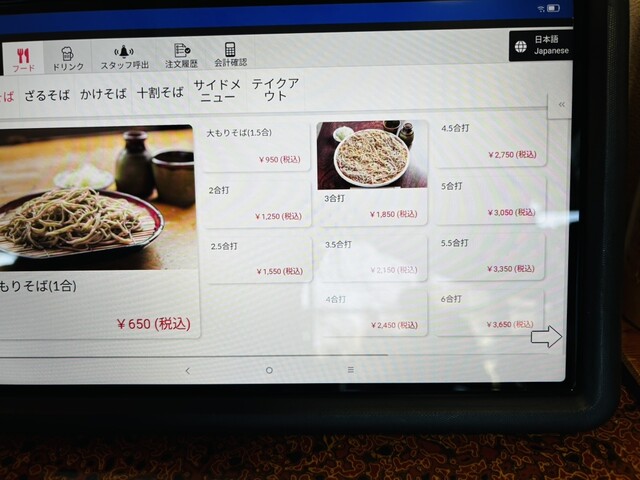Switch to the ドリンク tab
640x480 pixels.
(68, 58)
